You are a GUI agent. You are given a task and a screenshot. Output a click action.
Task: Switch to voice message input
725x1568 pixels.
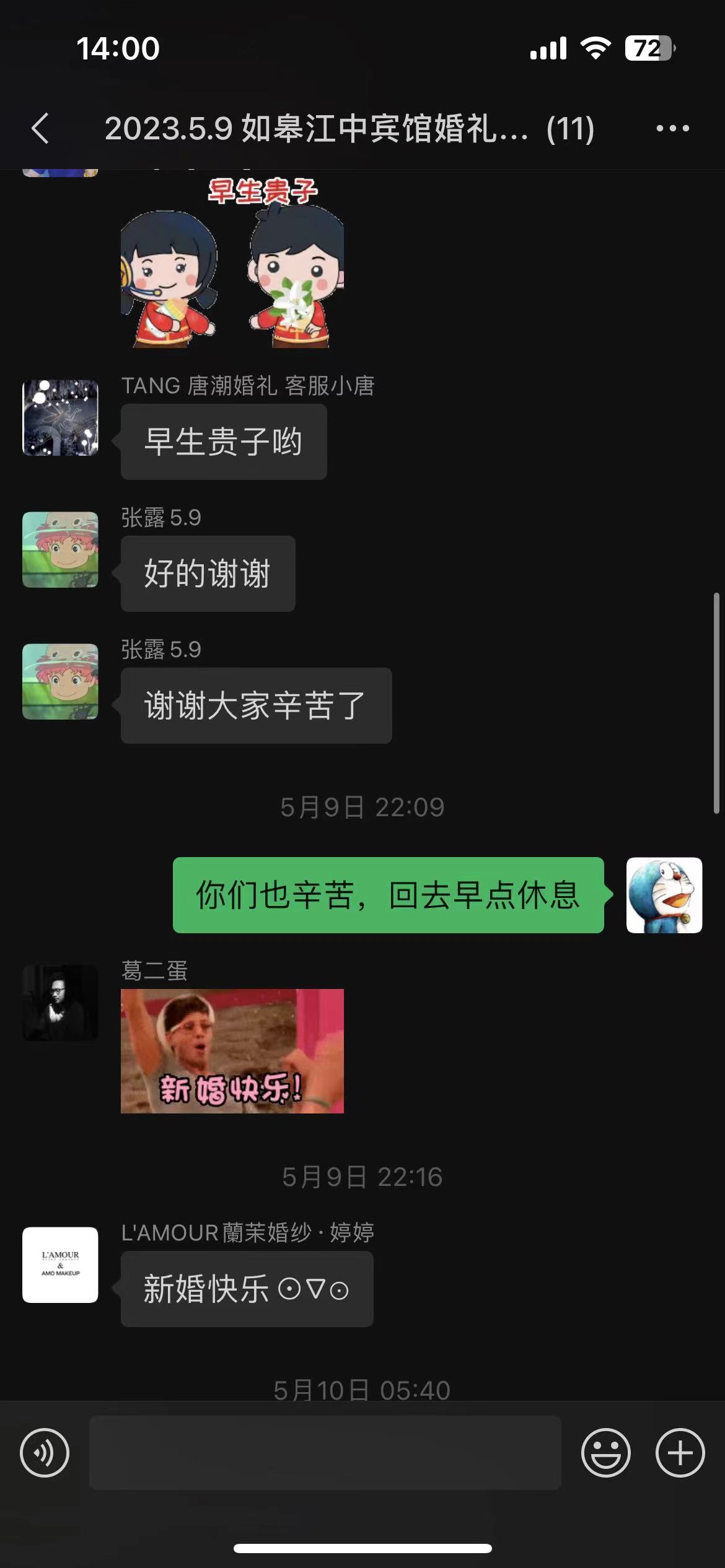pos(45,1453)
